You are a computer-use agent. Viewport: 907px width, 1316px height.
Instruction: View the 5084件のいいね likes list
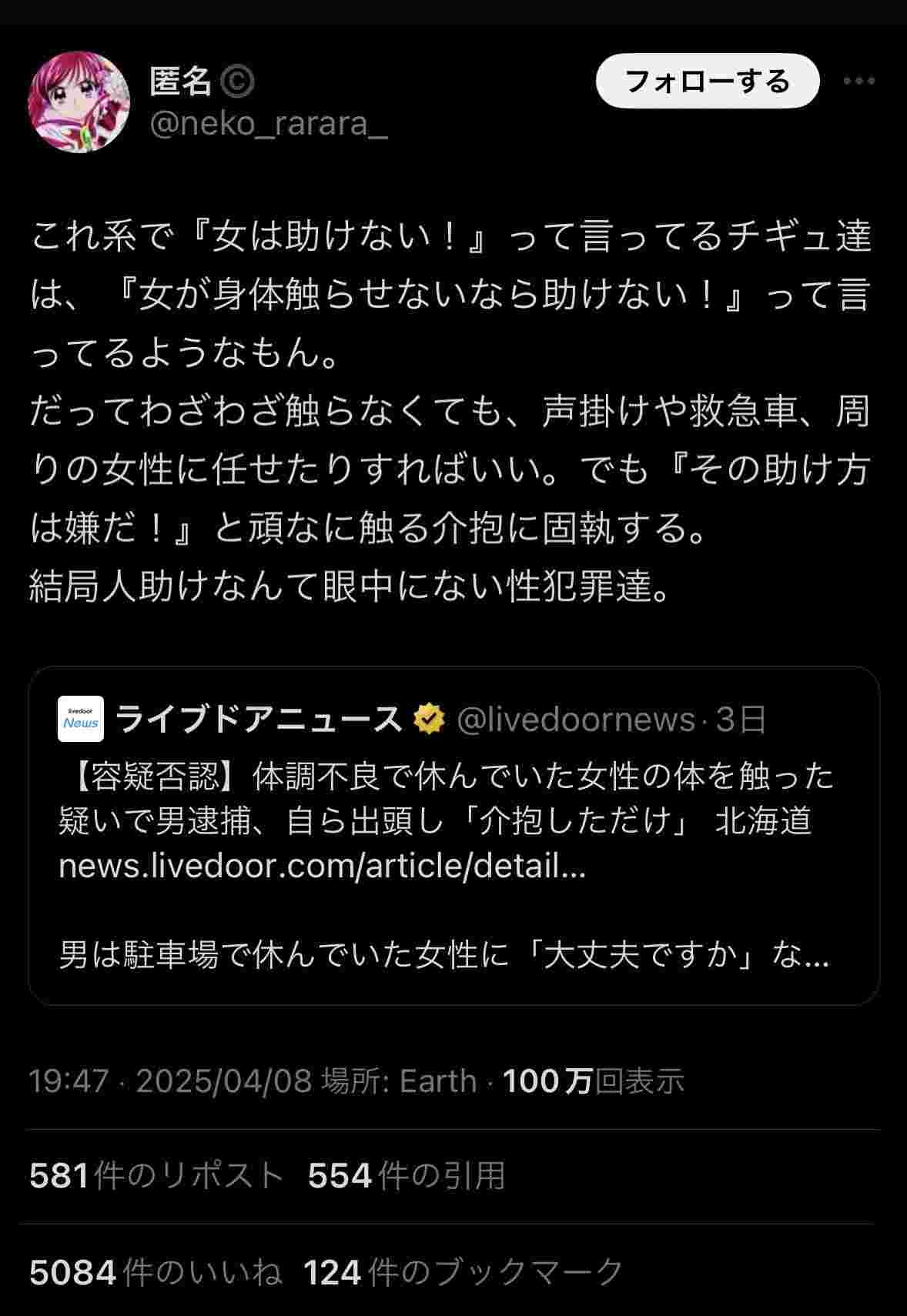coord(156,1272)
